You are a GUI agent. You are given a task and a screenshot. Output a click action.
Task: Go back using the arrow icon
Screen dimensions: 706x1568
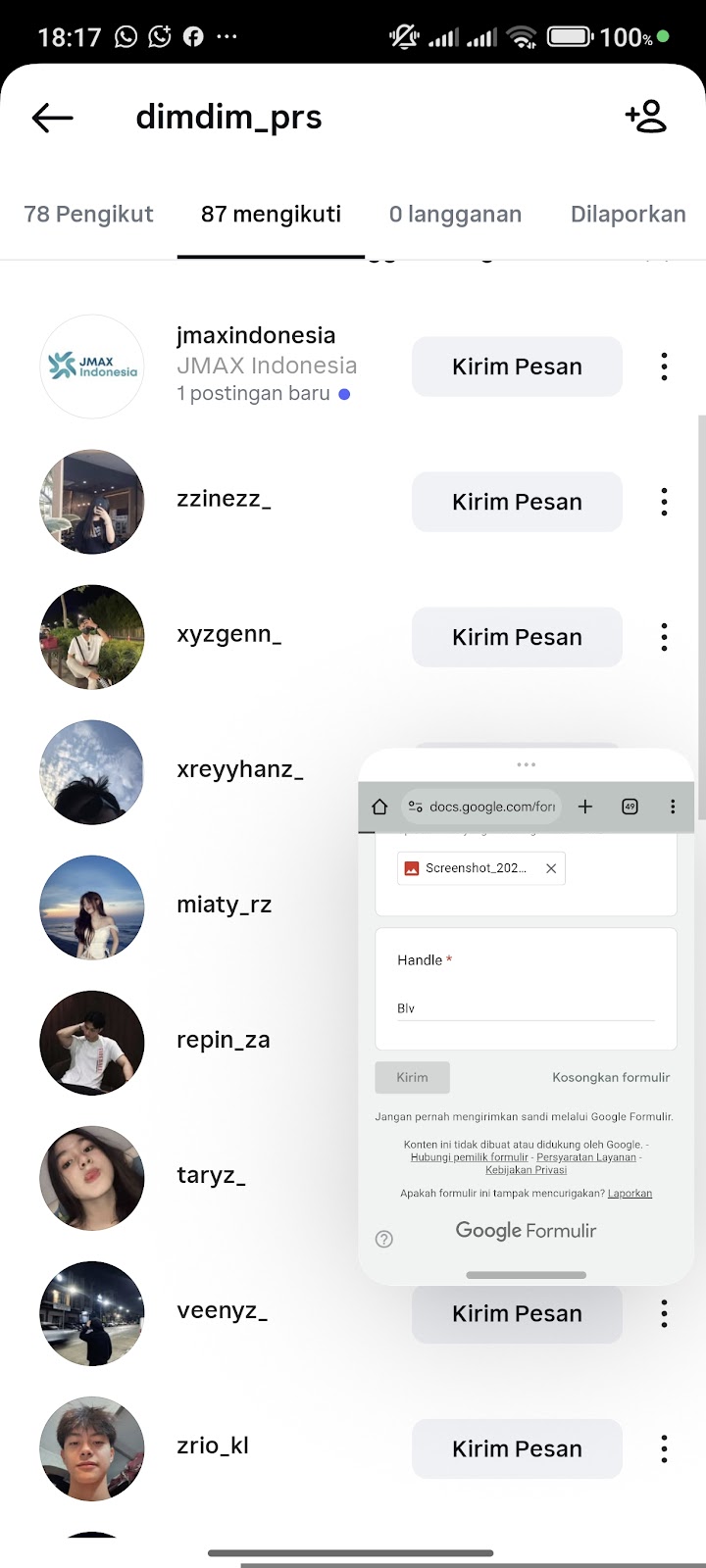point(53,118)
